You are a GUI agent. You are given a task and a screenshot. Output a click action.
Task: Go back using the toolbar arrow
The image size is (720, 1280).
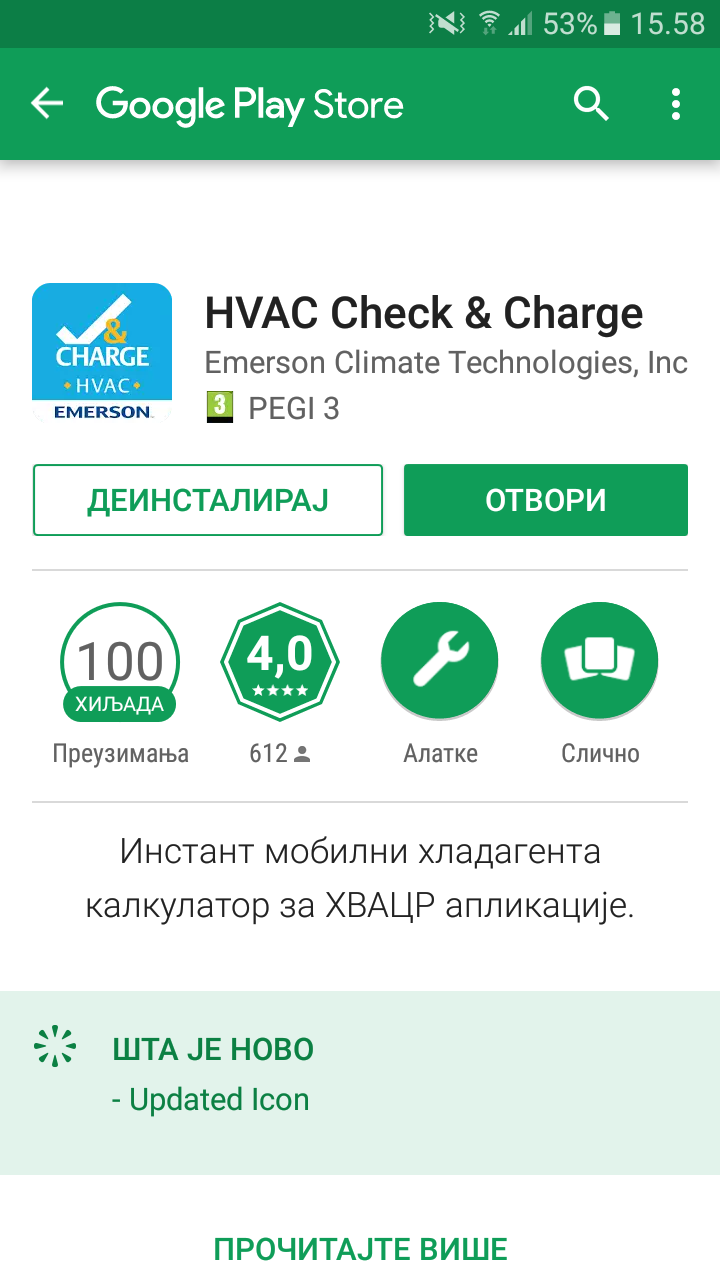(x=47, y=104)
